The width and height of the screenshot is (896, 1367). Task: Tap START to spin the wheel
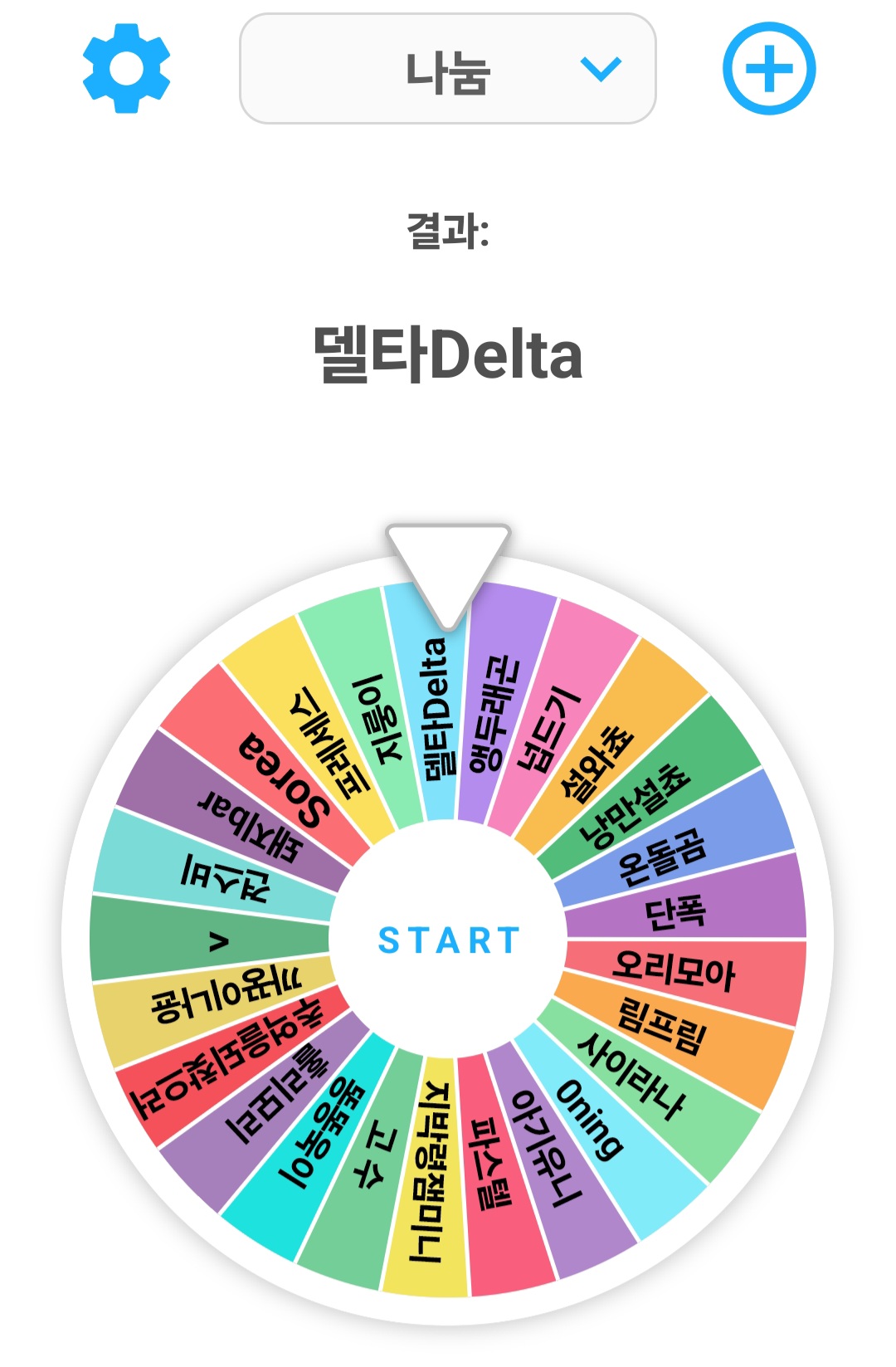point(448,940)
